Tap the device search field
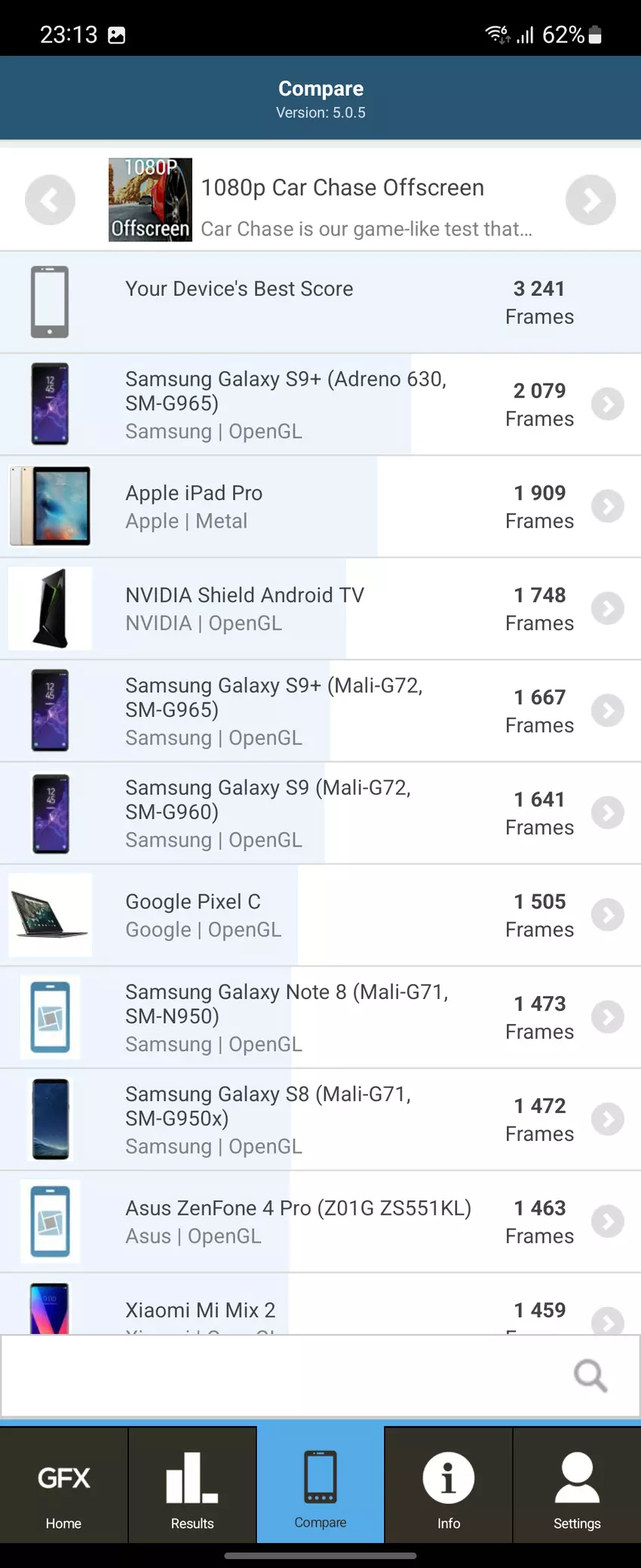This screenshot has height=1568, width=641. click(x=287, y=1376)
